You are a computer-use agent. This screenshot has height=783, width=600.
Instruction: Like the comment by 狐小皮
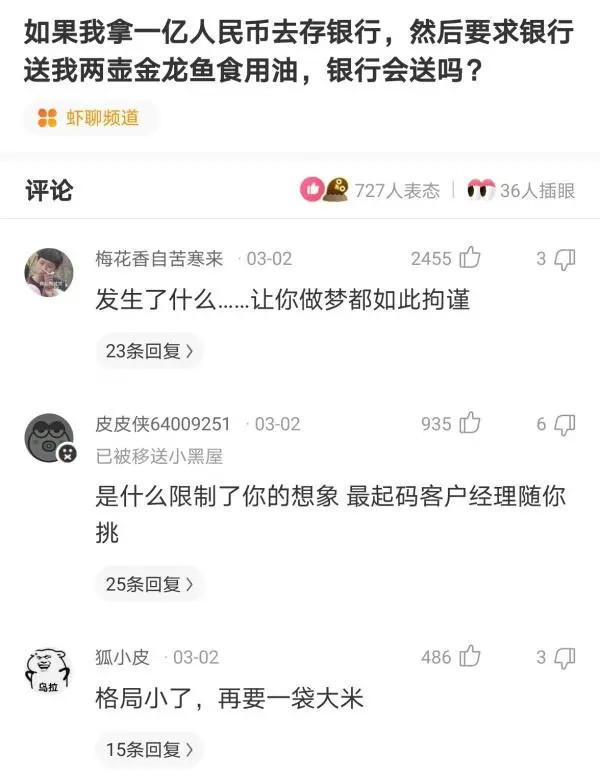click(469, 657)
